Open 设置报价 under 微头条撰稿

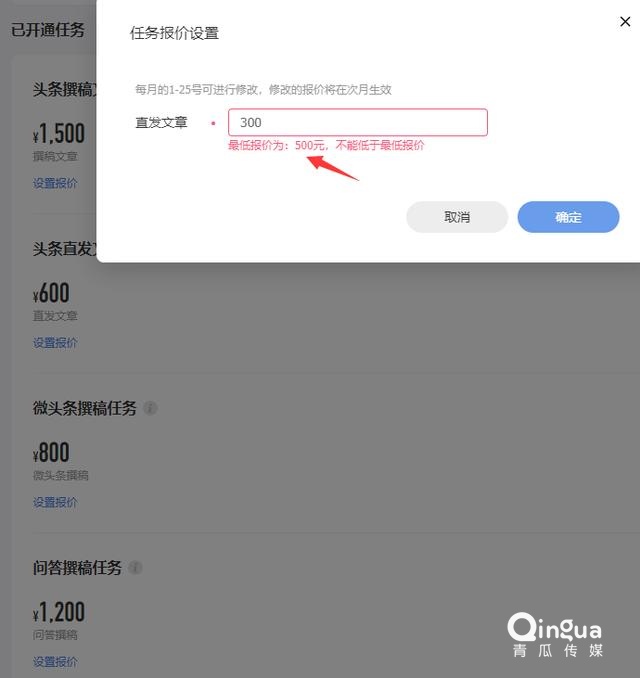(x=55, y=502)
